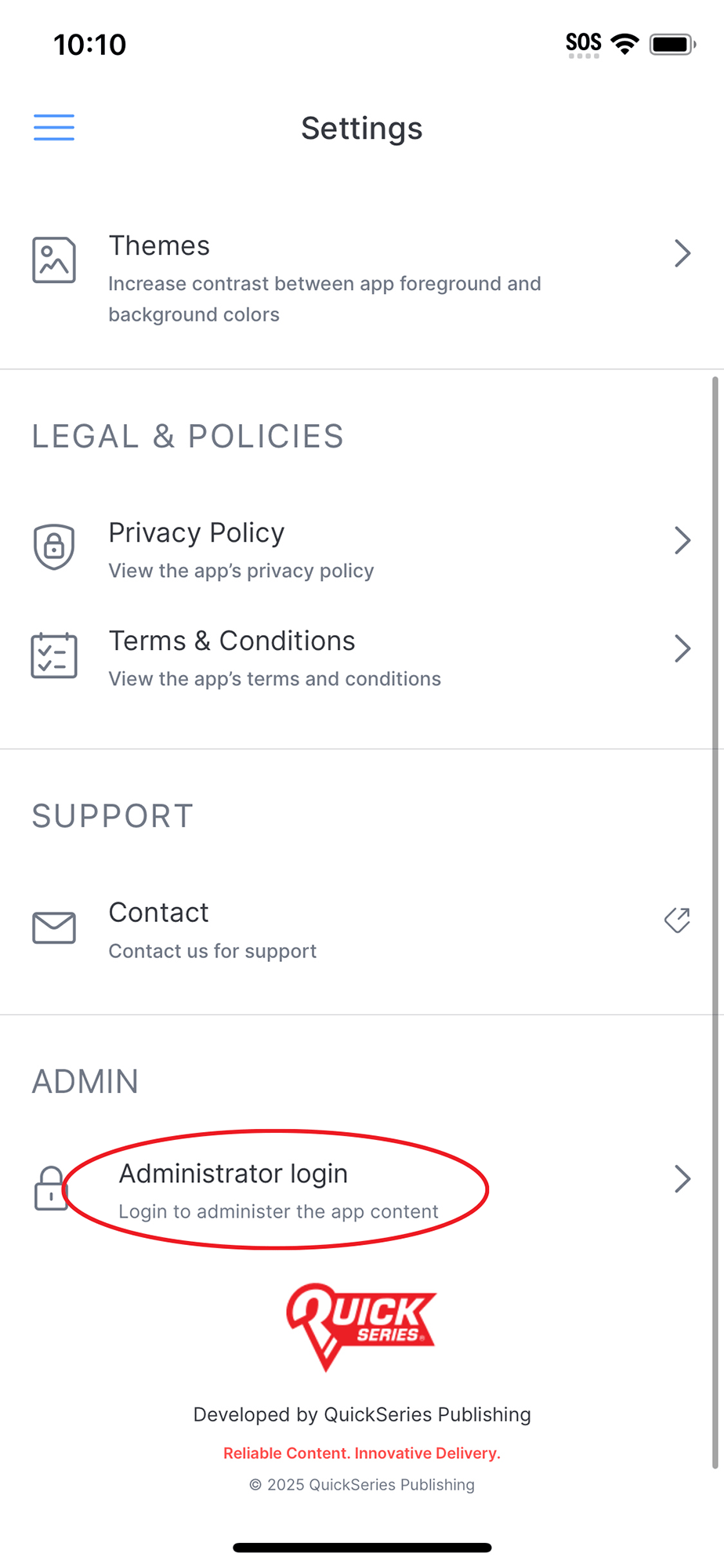View the Privacy Policy
The width and height of the screenshot is (724, 1568).
tap(362, 550)
